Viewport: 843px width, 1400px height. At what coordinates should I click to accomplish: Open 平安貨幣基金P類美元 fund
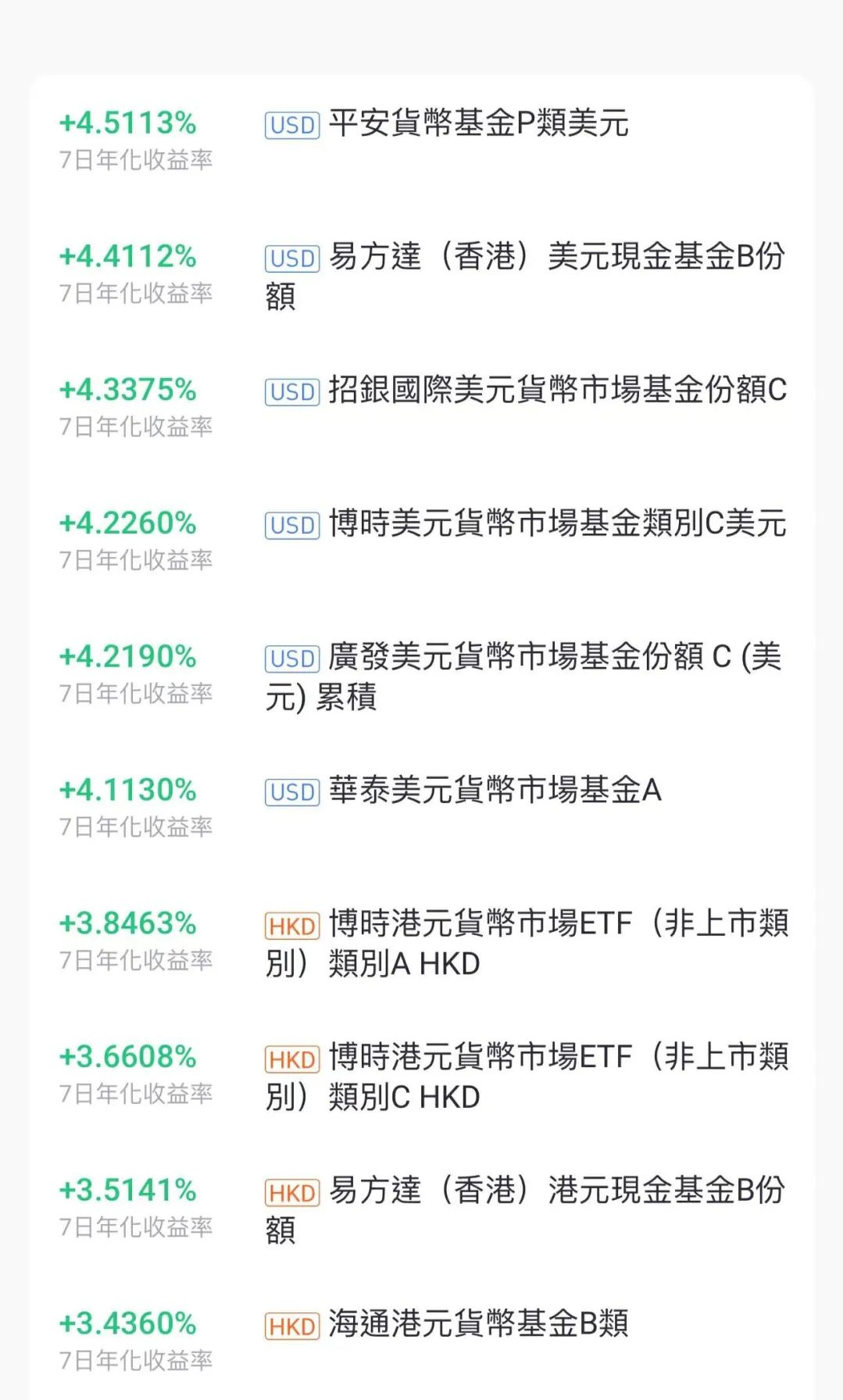(477, 123)
